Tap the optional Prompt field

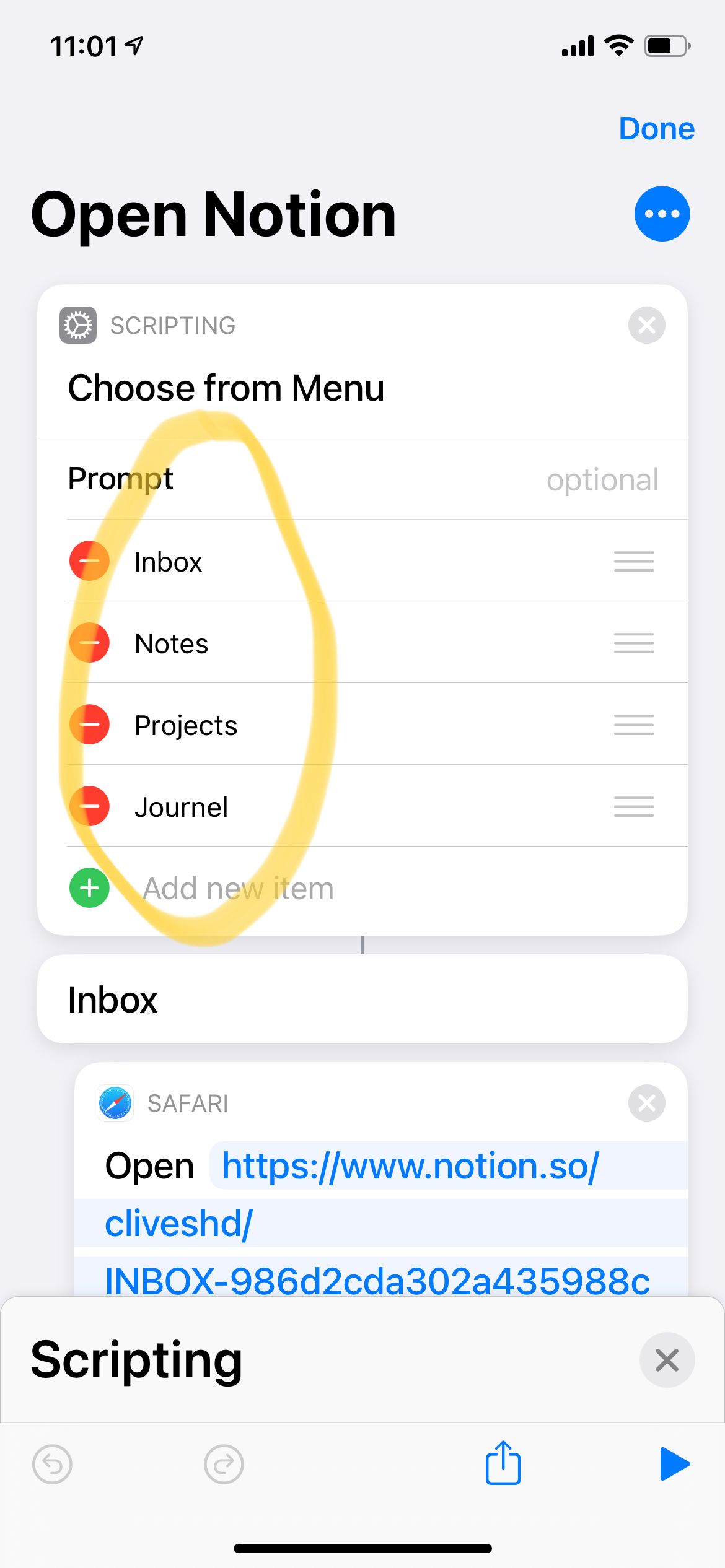pos(601,480)
